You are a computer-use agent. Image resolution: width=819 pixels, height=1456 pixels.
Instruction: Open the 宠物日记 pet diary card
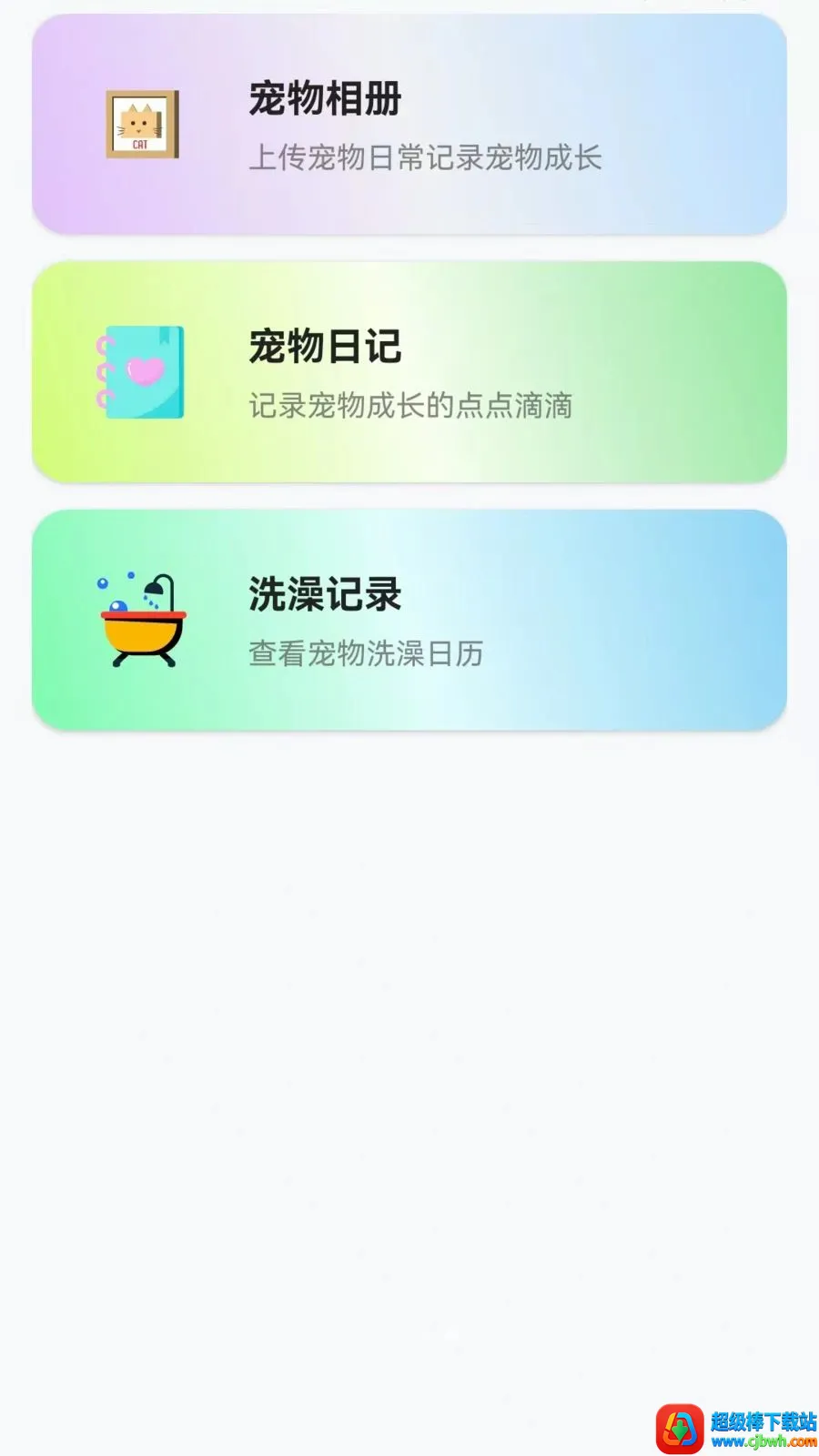(409, 372)
